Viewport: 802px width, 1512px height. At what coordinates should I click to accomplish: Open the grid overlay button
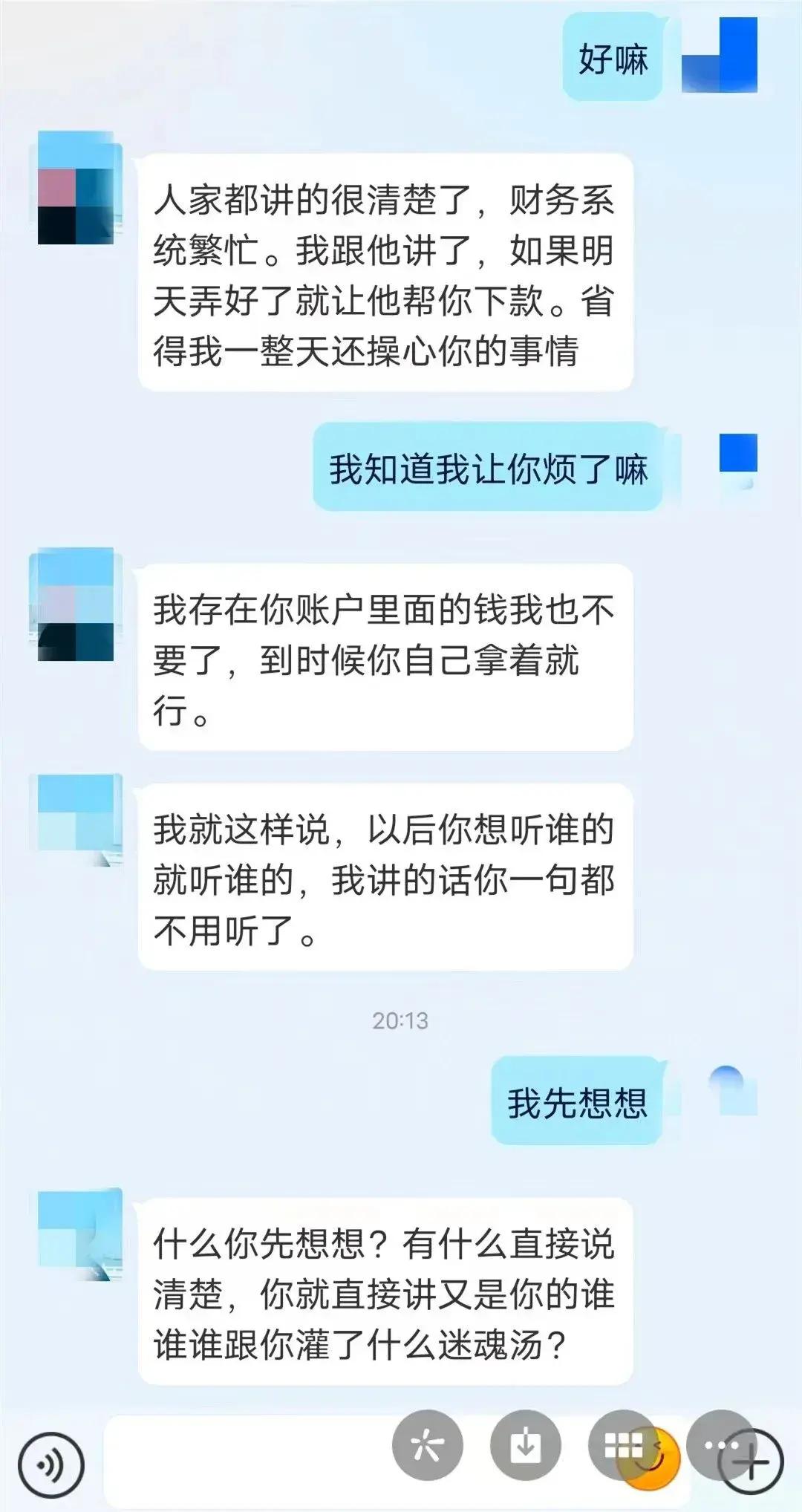(x=622, y=1445)
